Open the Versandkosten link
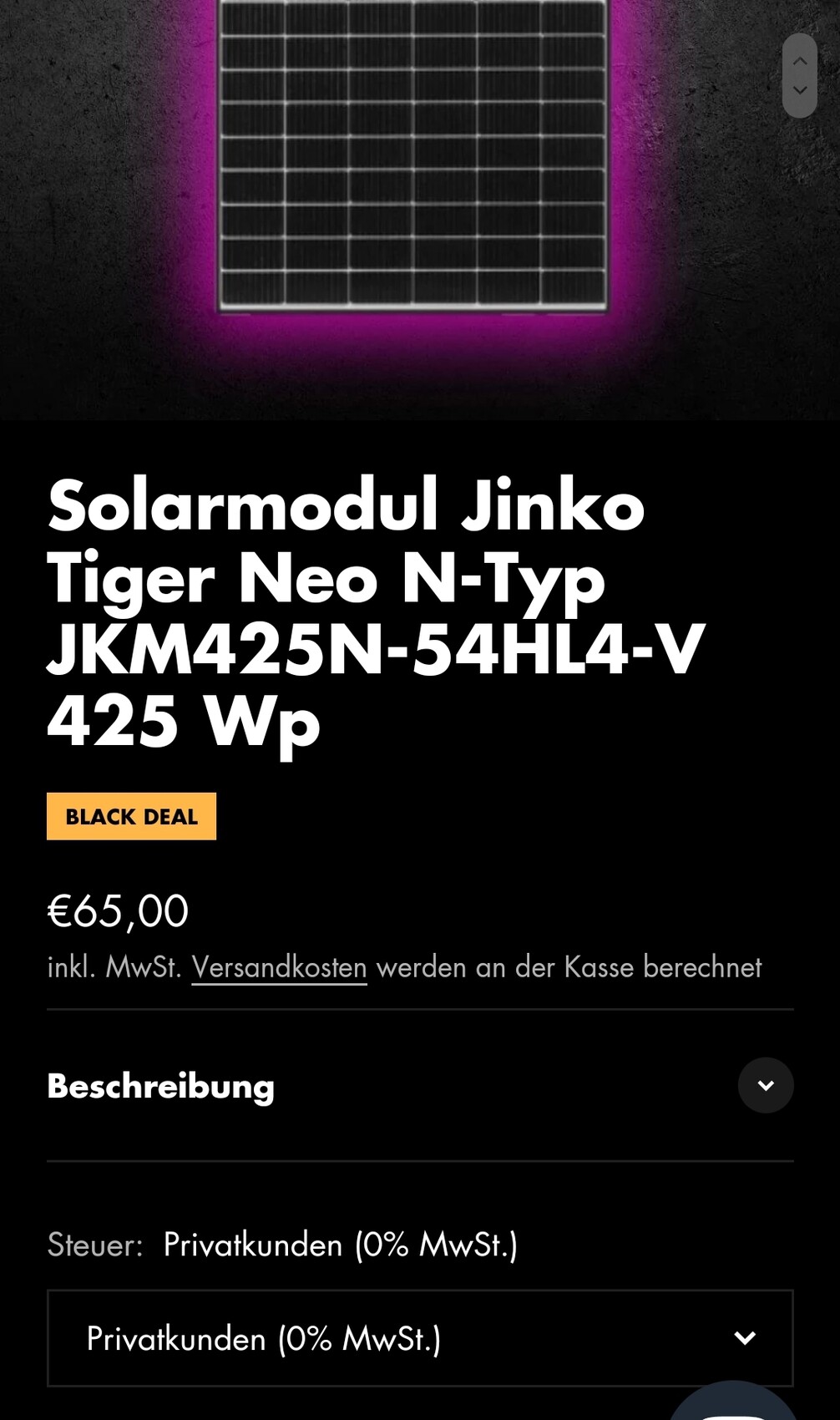Viewport: 840px width, 1420px height. (x=279, y=967)
